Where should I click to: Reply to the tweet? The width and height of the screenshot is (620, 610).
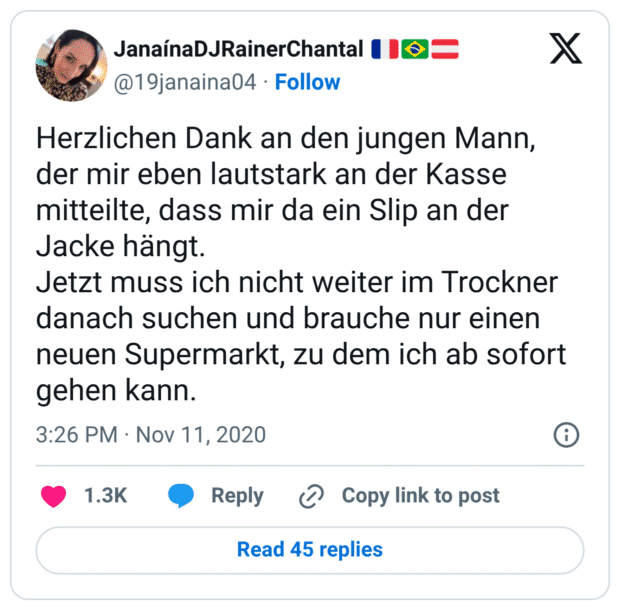tap(216, 495)
